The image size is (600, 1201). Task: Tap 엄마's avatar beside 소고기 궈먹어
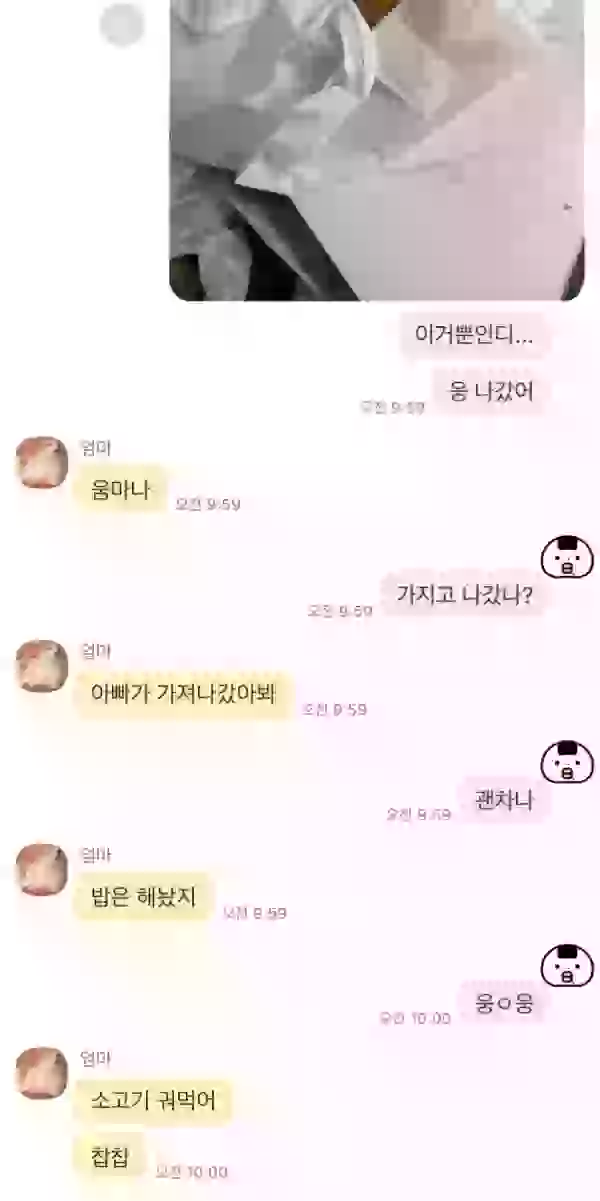pyautogui.click(x=42, y=1073)
